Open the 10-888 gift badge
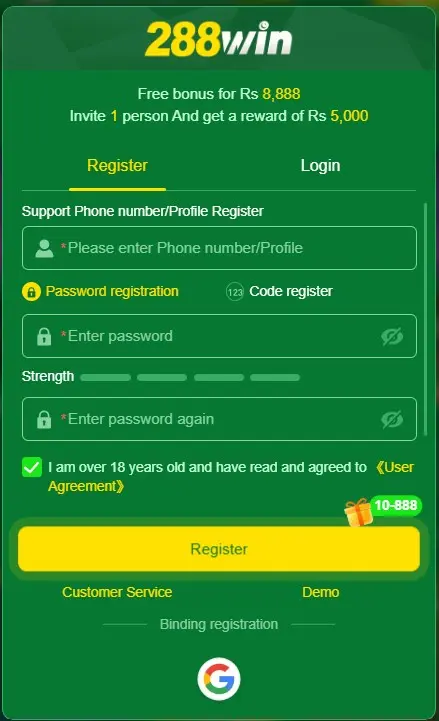 point(383,509)
